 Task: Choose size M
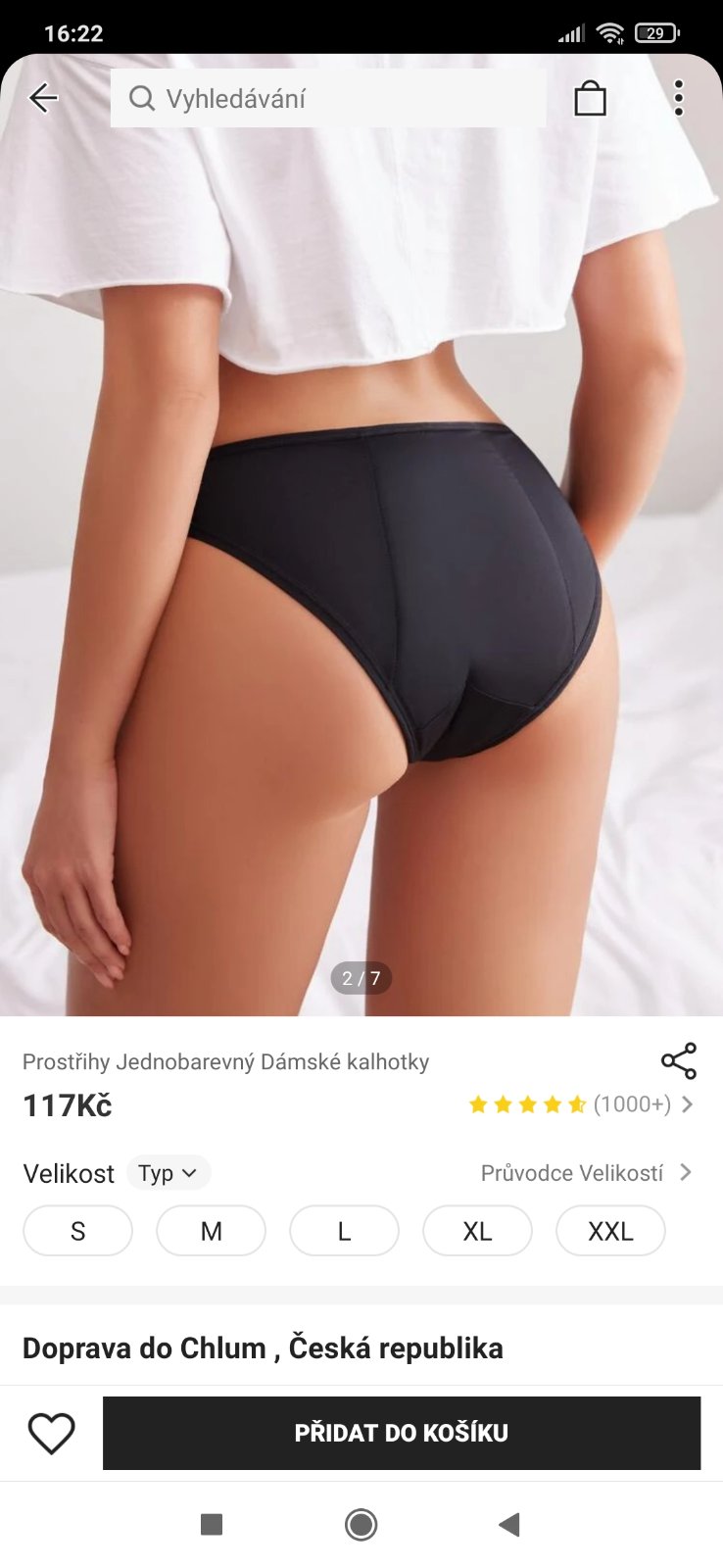click(211, 1231)
